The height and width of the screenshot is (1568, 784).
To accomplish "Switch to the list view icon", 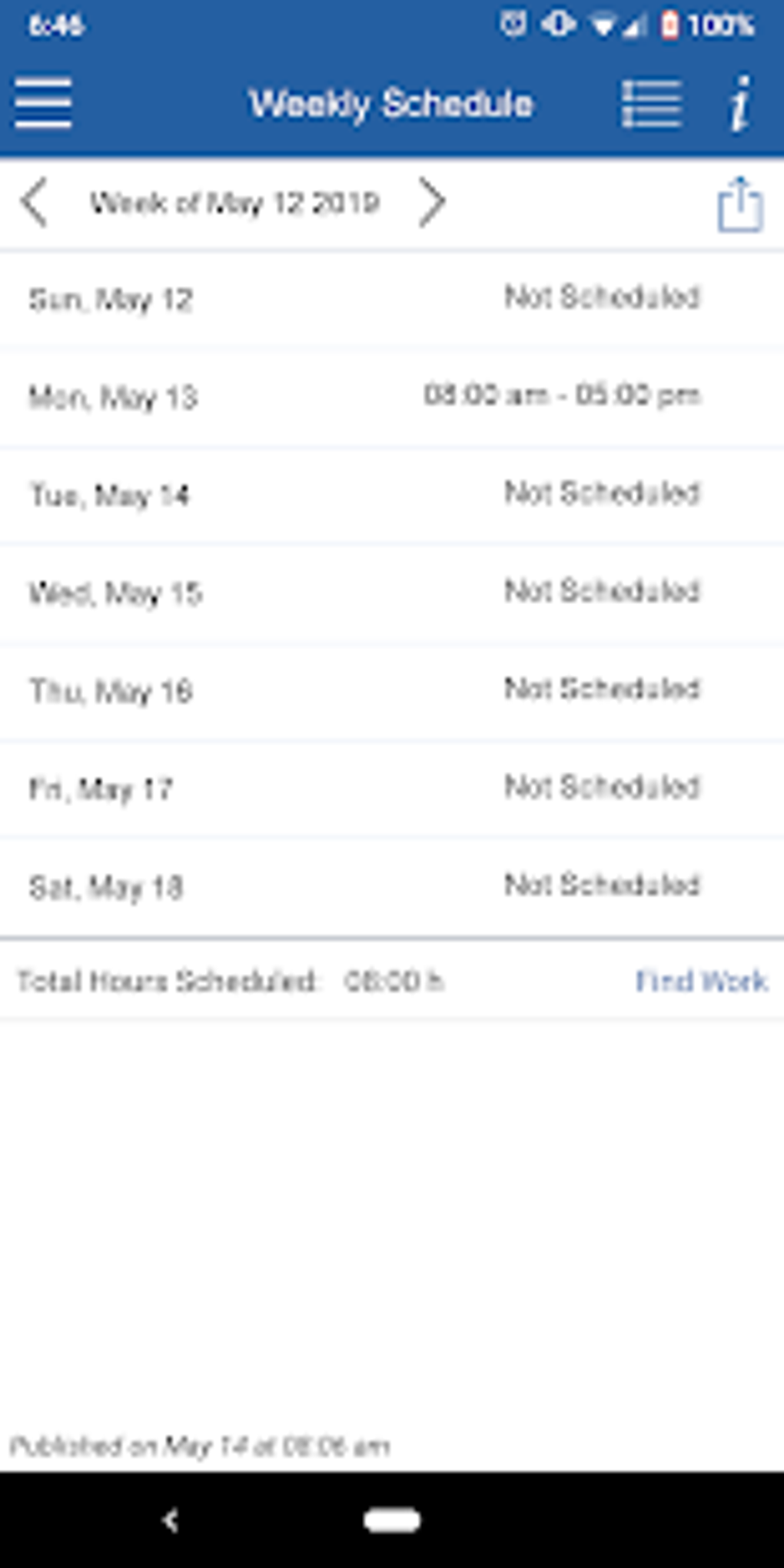I will (651, 103).
